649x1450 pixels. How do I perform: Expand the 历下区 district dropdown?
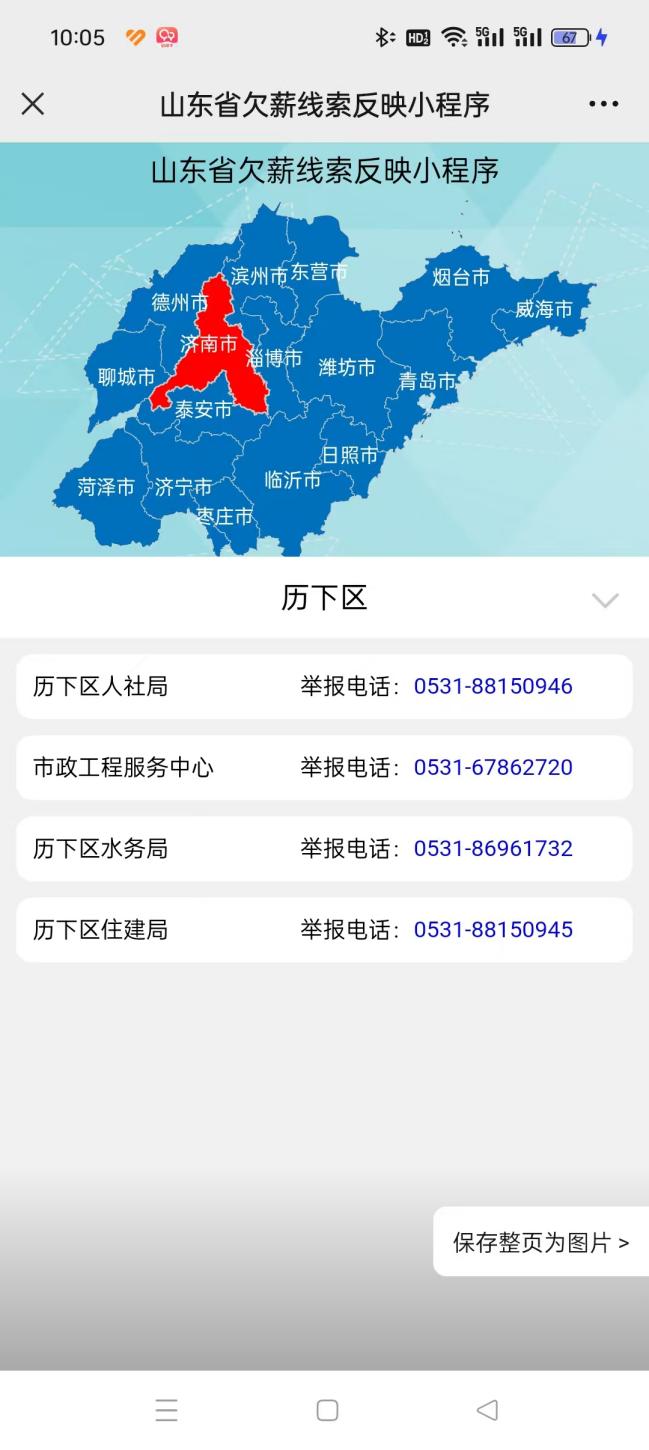604,600
